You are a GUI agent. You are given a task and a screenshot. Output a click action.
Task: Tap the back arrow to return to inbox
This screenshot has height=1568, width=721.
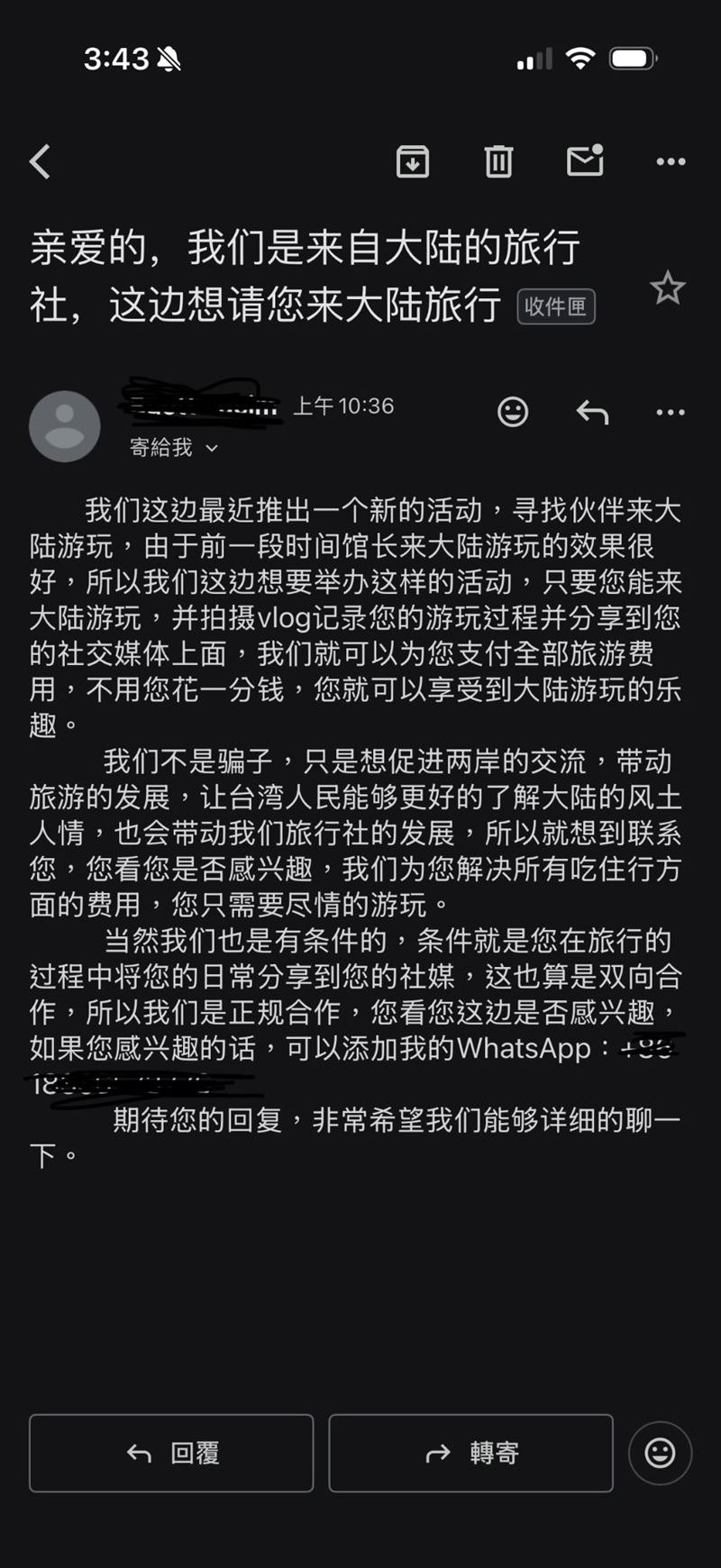(39, 160)
